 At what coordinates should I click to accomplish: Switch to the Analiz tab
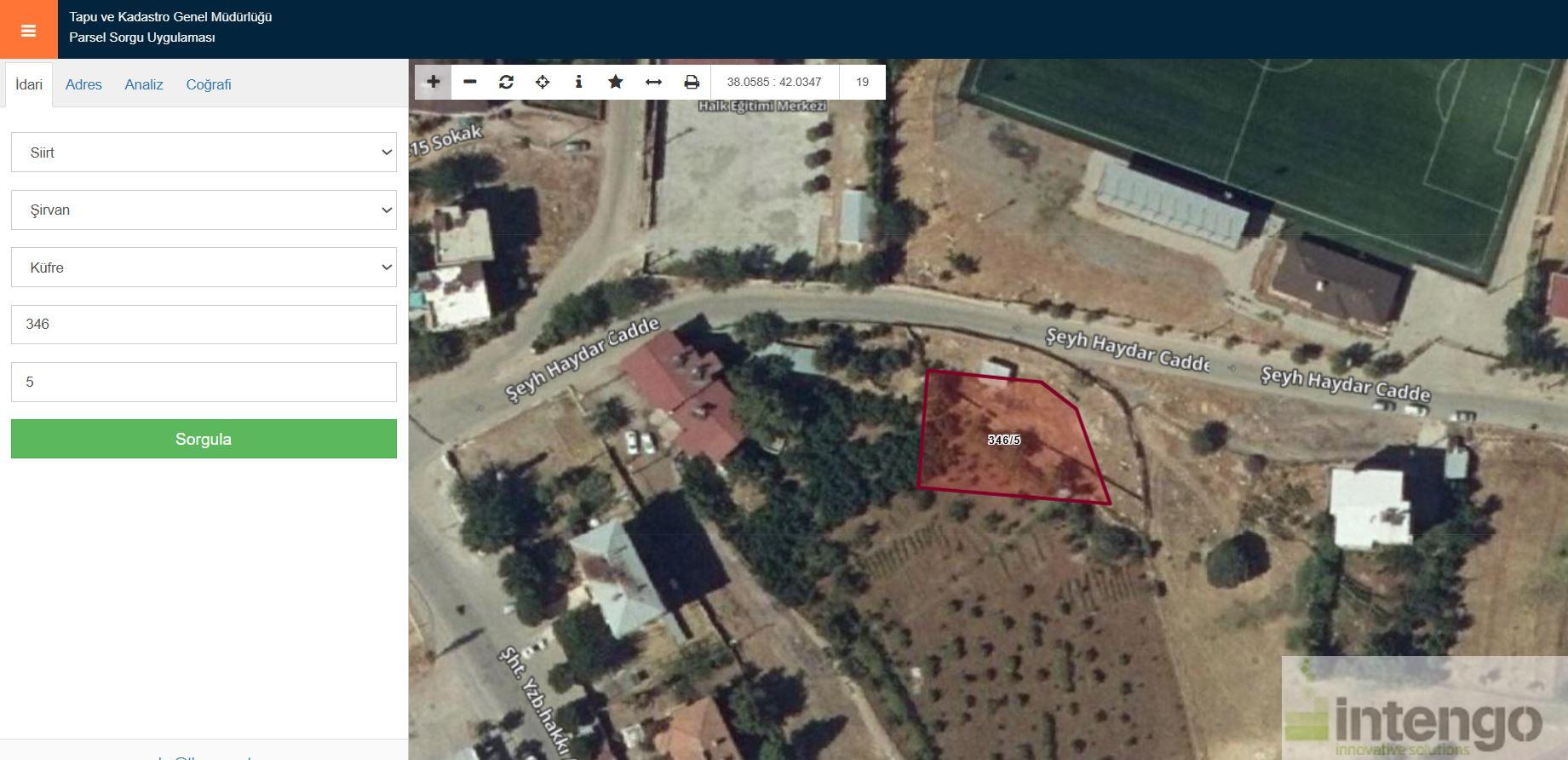tap(143, 84)
